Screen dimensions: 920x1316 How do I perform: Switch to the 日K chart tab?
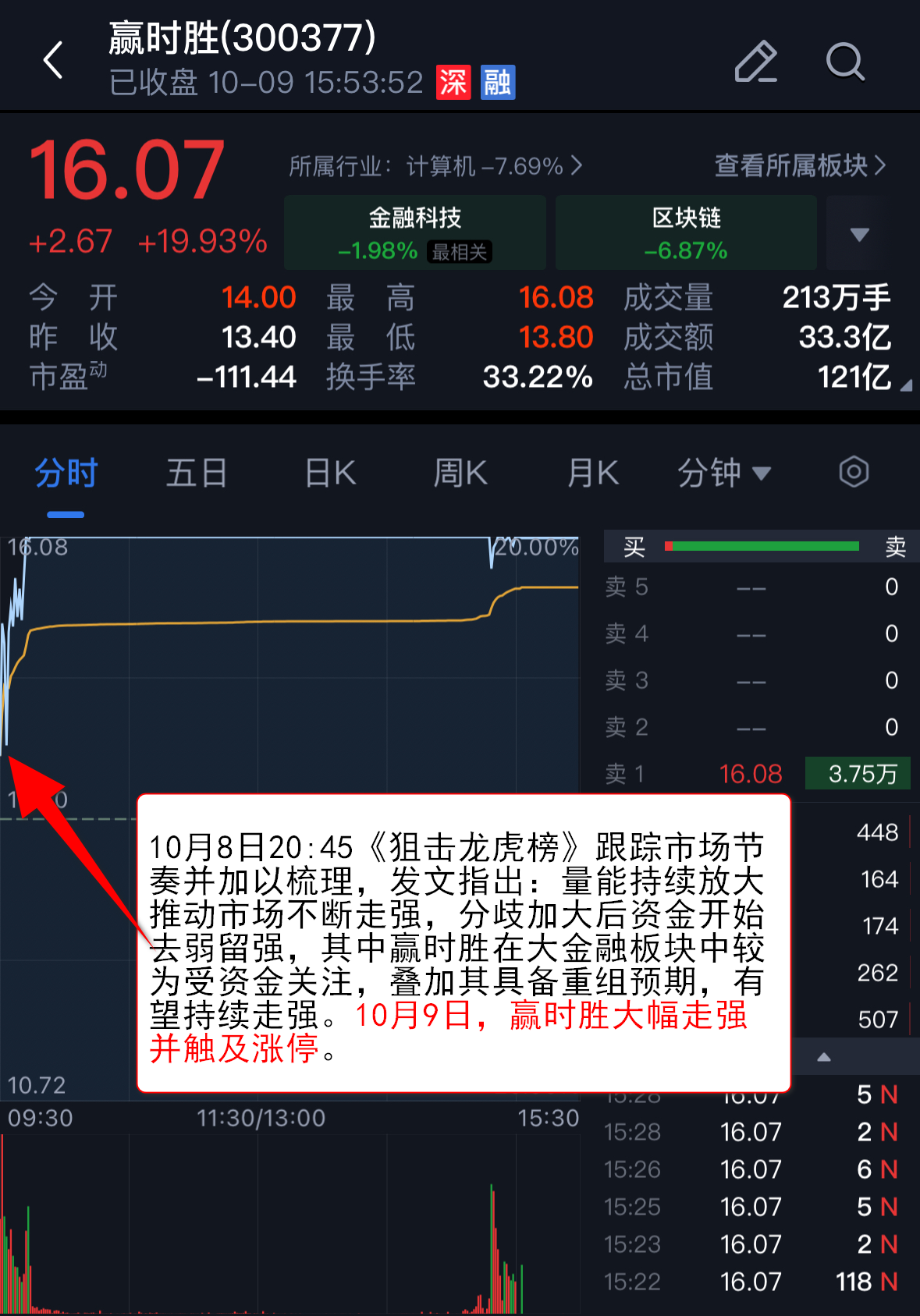(330, 474)
